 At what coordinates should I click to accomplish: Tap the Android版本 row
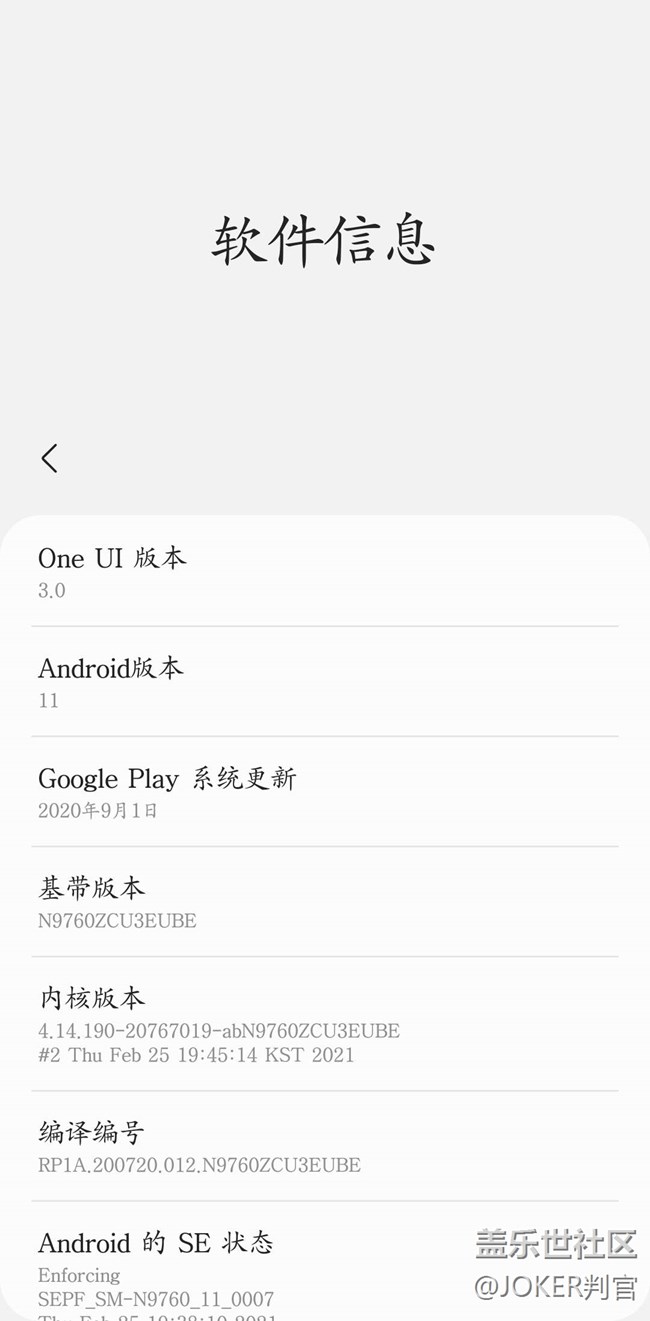pyautogui.click(x=324, y=682)
